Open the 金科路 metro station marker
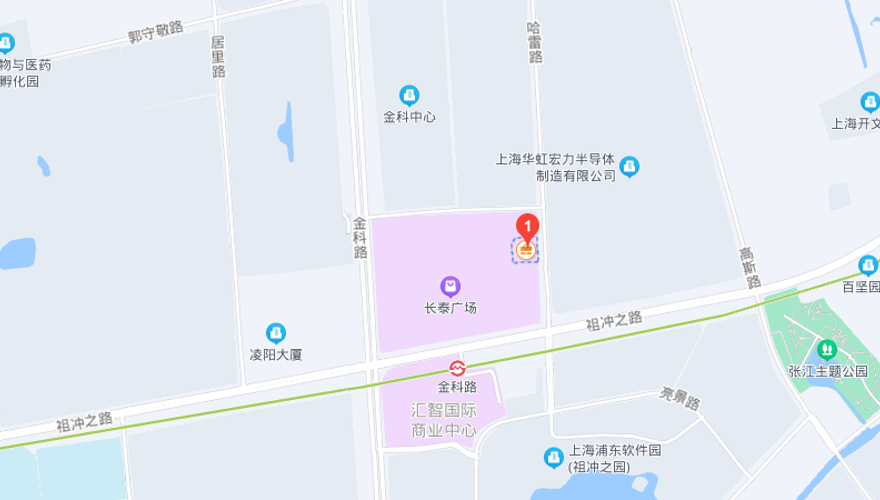Viewport: 880px width, 500px height. (x=457, y=368)
